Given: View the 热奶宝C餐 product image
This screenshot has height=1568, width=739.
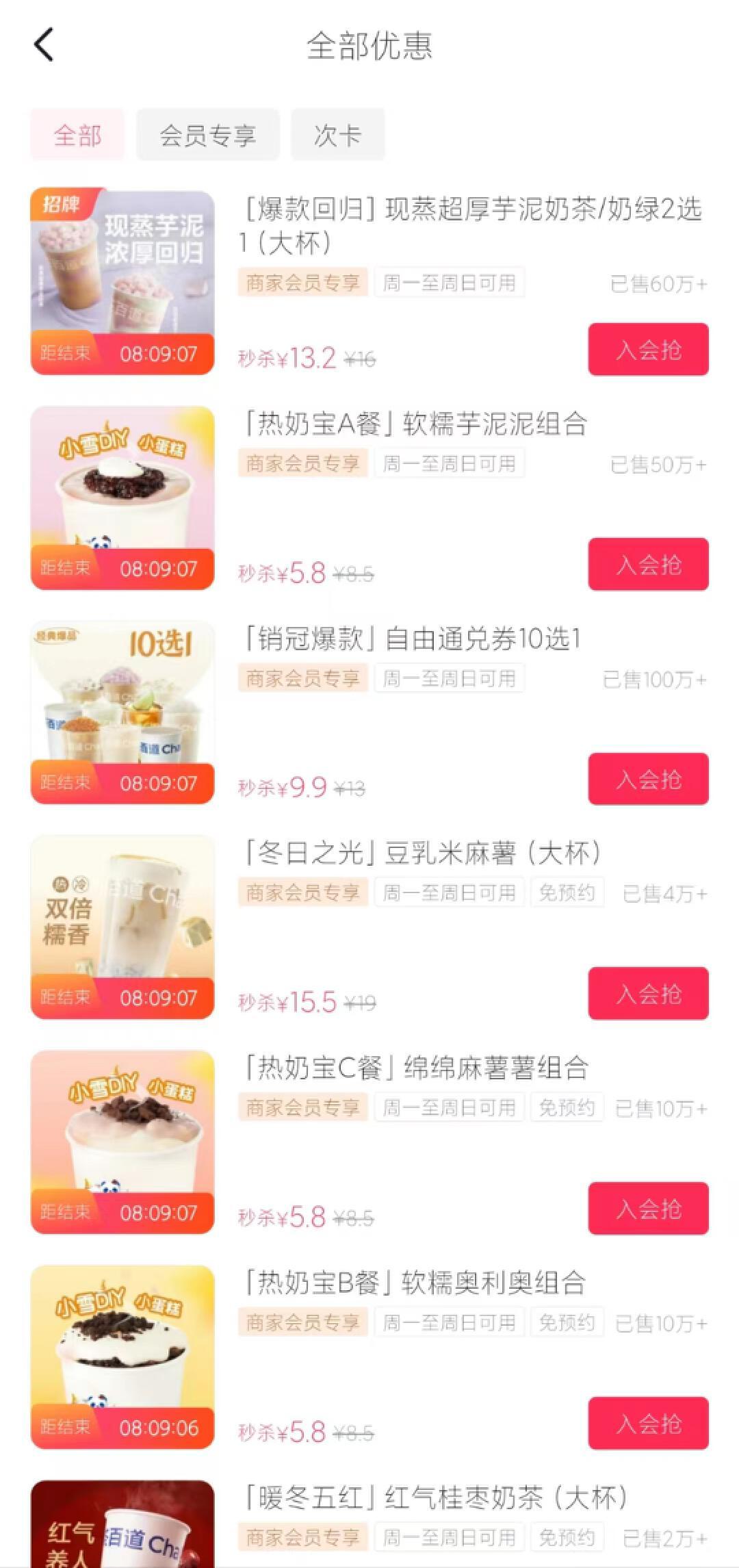Looking at the screenshot, I should click(x=122, y=1142).
